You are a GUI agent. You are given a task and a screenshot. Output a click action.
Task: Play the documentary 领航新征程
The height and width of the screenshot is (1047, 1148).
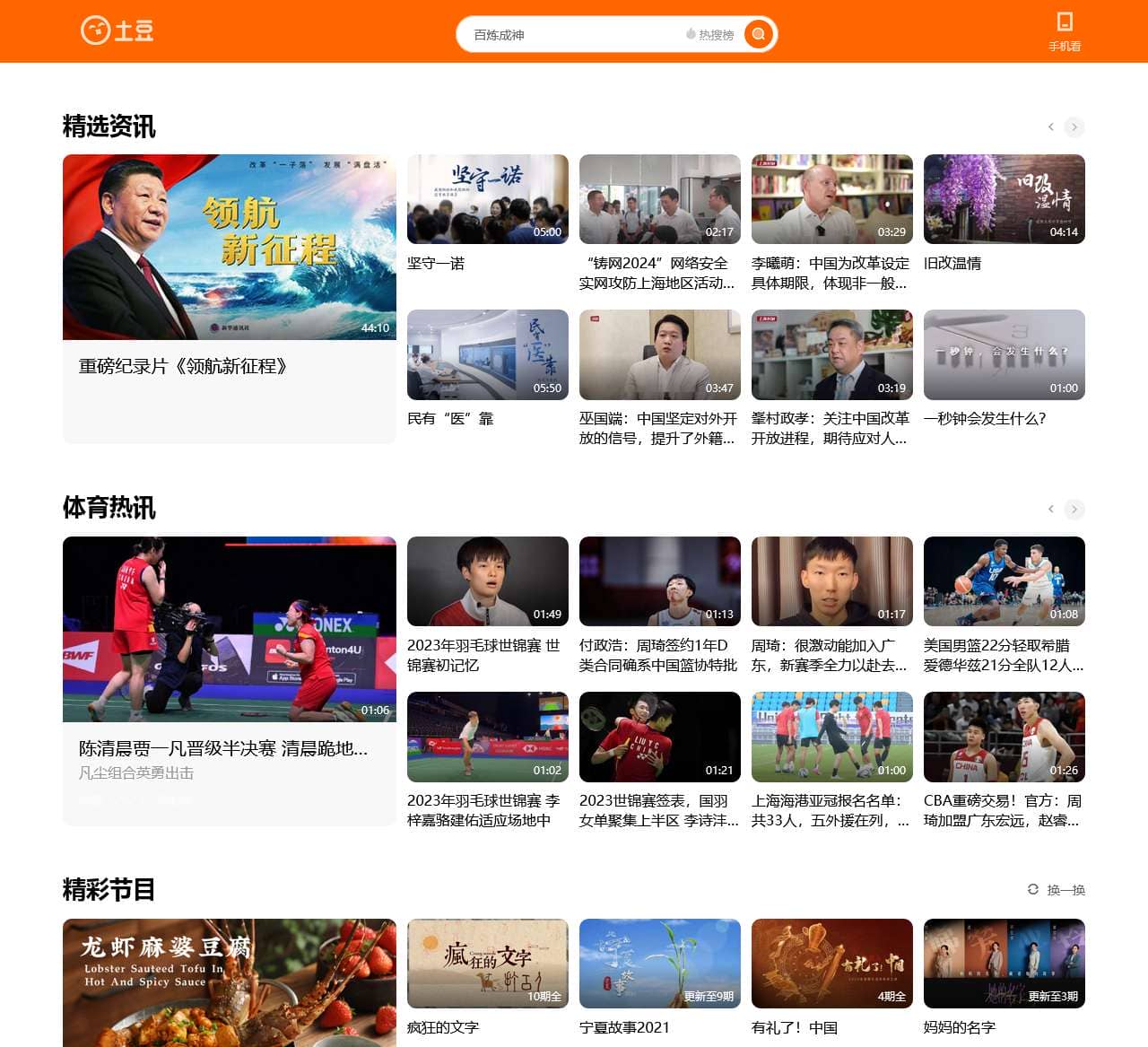[230, 248]
